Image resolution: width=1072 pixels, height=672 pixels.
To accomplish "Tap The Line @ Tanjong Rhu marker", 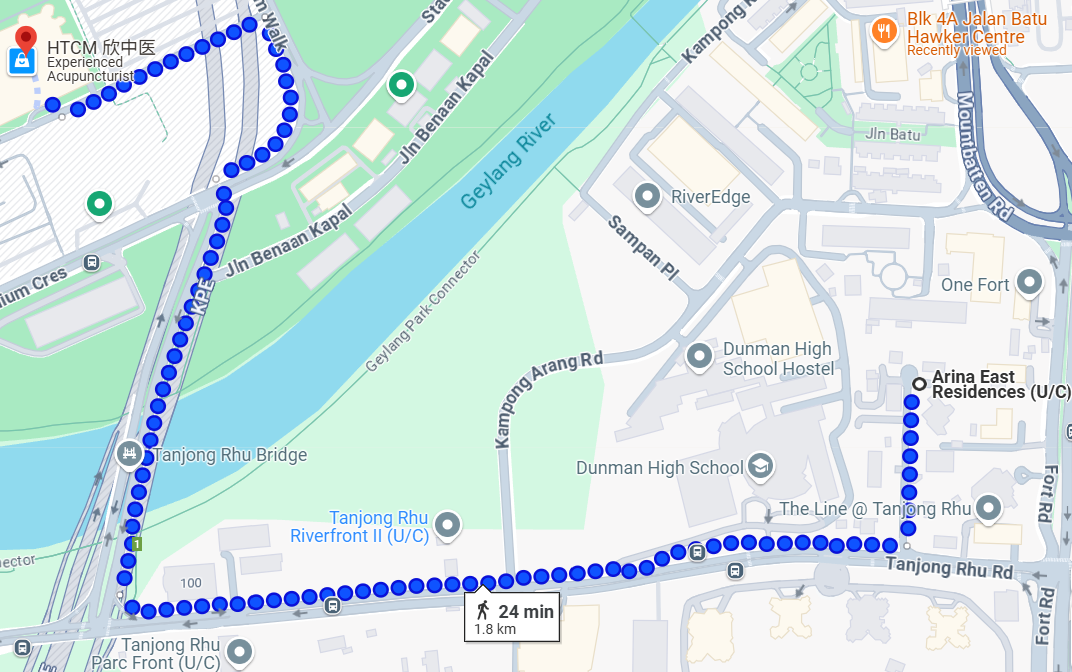I will (989, 508).
